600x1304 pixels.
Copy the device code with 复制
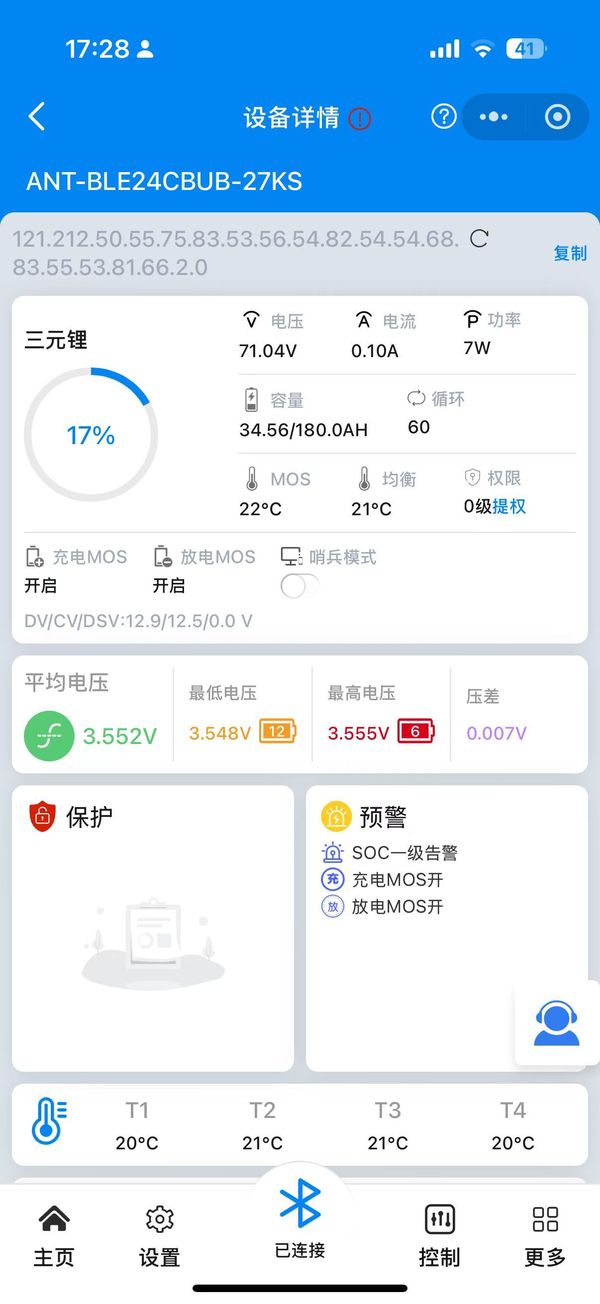(570, 253)
